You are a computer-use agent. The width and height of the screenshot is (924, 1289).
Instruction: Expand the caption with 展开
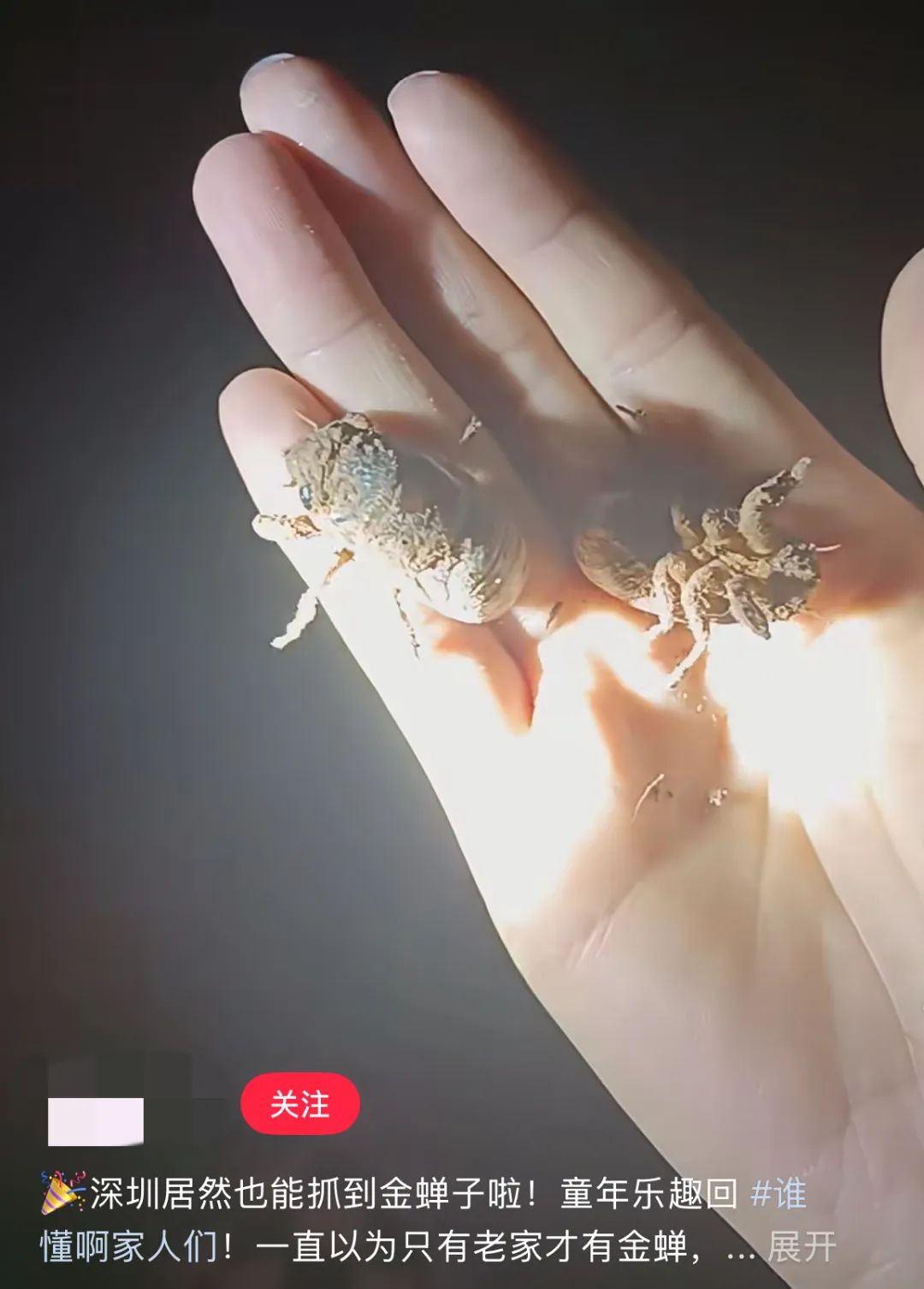[801, 1246]
